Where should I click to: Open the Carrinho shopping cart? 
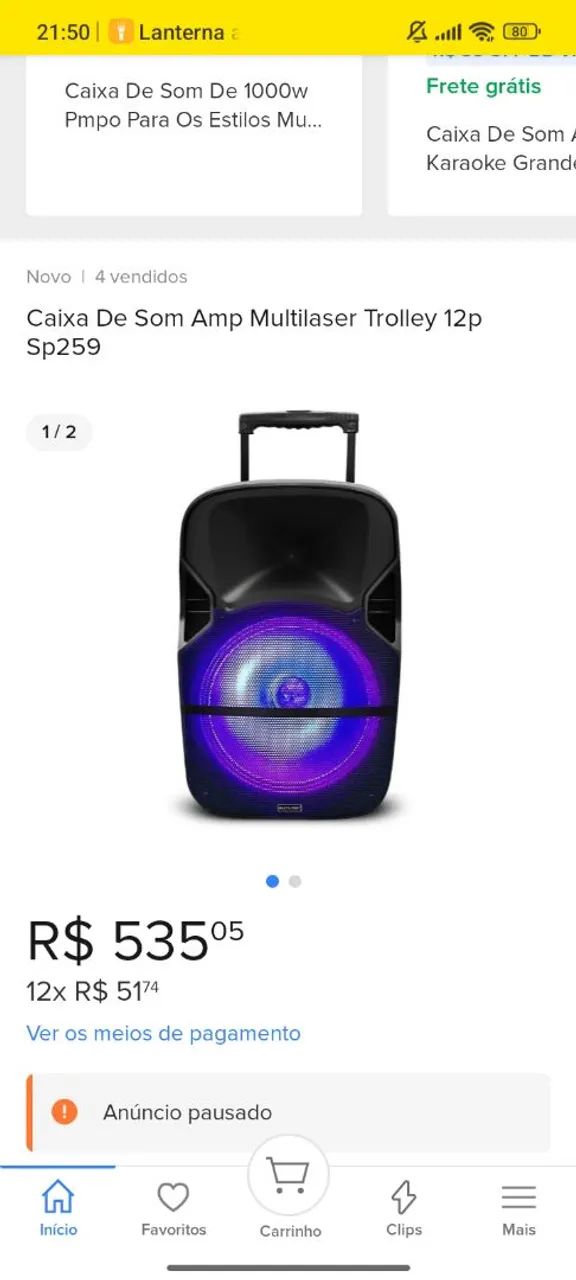(289, 1192)
